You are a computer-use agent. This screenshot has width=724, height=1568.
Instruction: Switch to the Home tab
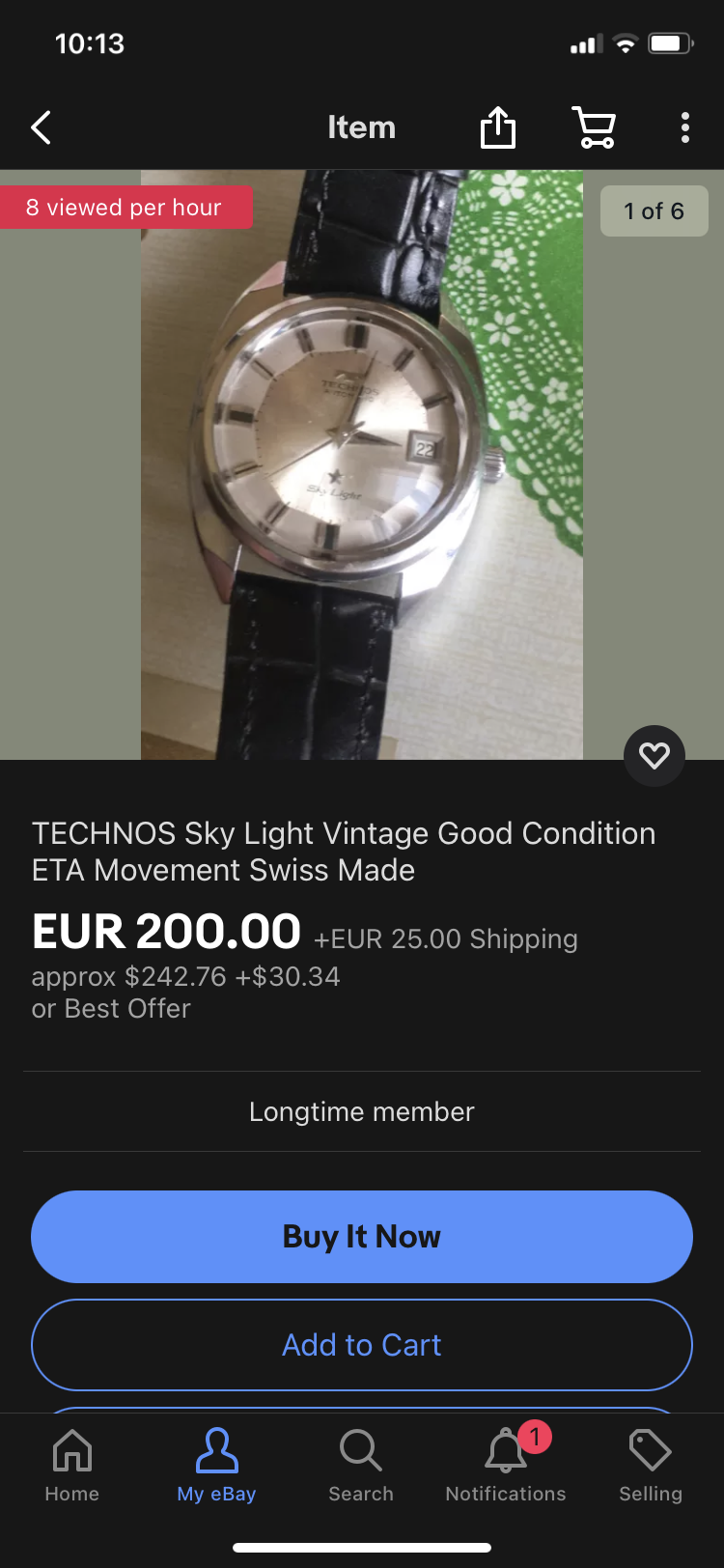click(72, 1466)
